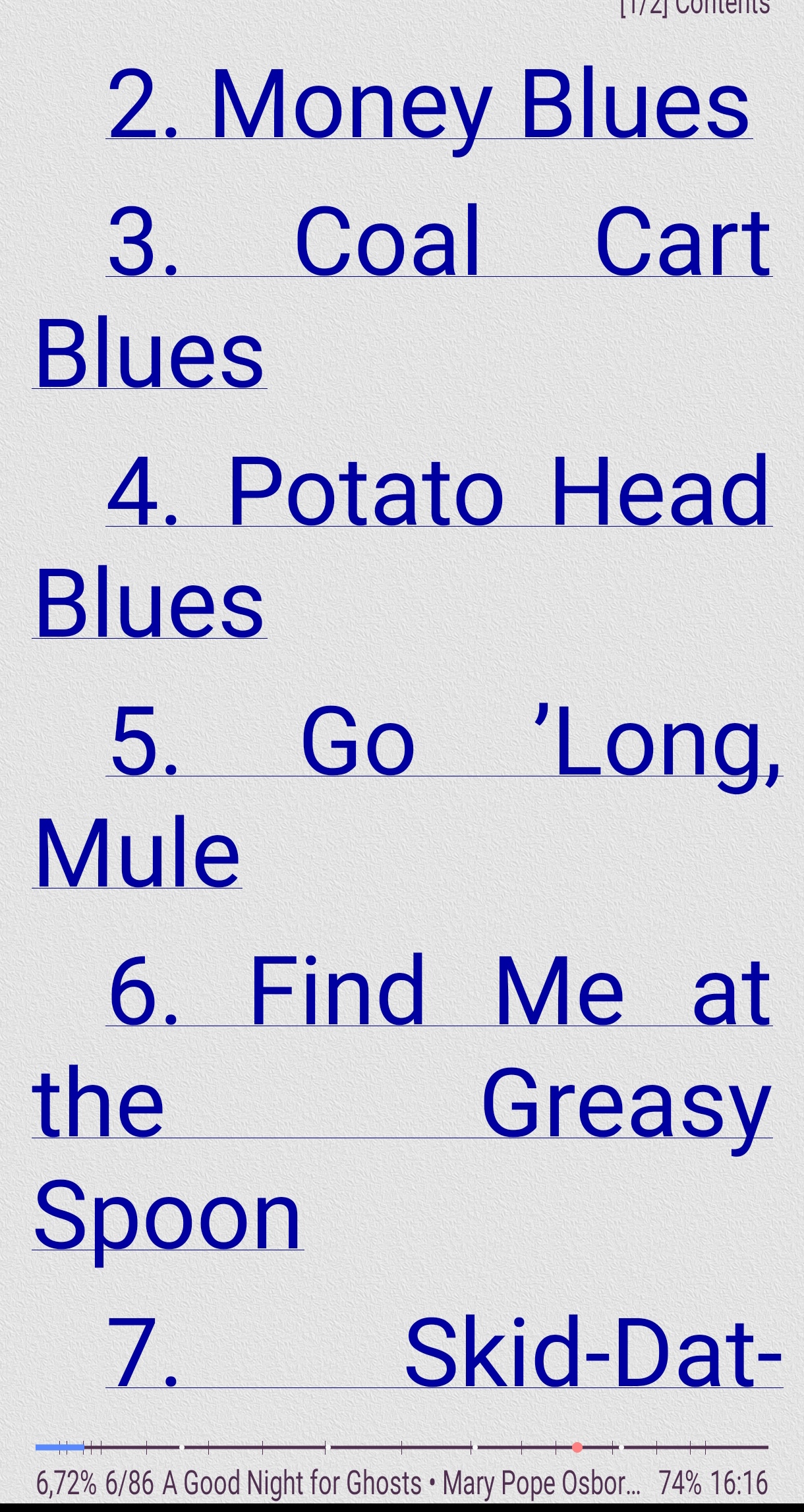Open chapter 7 Skid-Dat link
This screenshot has height=1512, width=804.
pyautogui.click(x=443, y=1352)
